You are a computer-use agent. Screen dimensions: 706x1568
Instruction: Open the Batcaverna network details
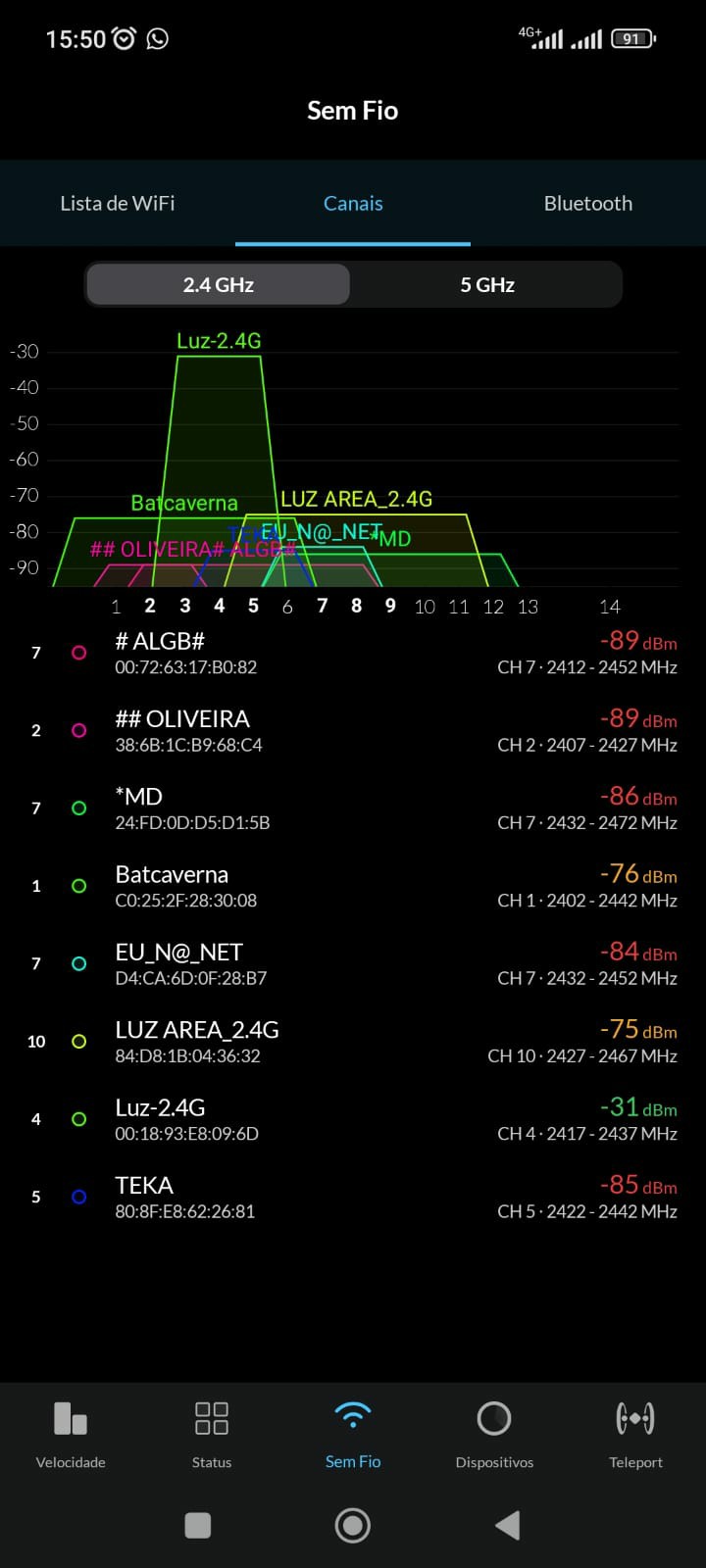[x=353, y=886]
